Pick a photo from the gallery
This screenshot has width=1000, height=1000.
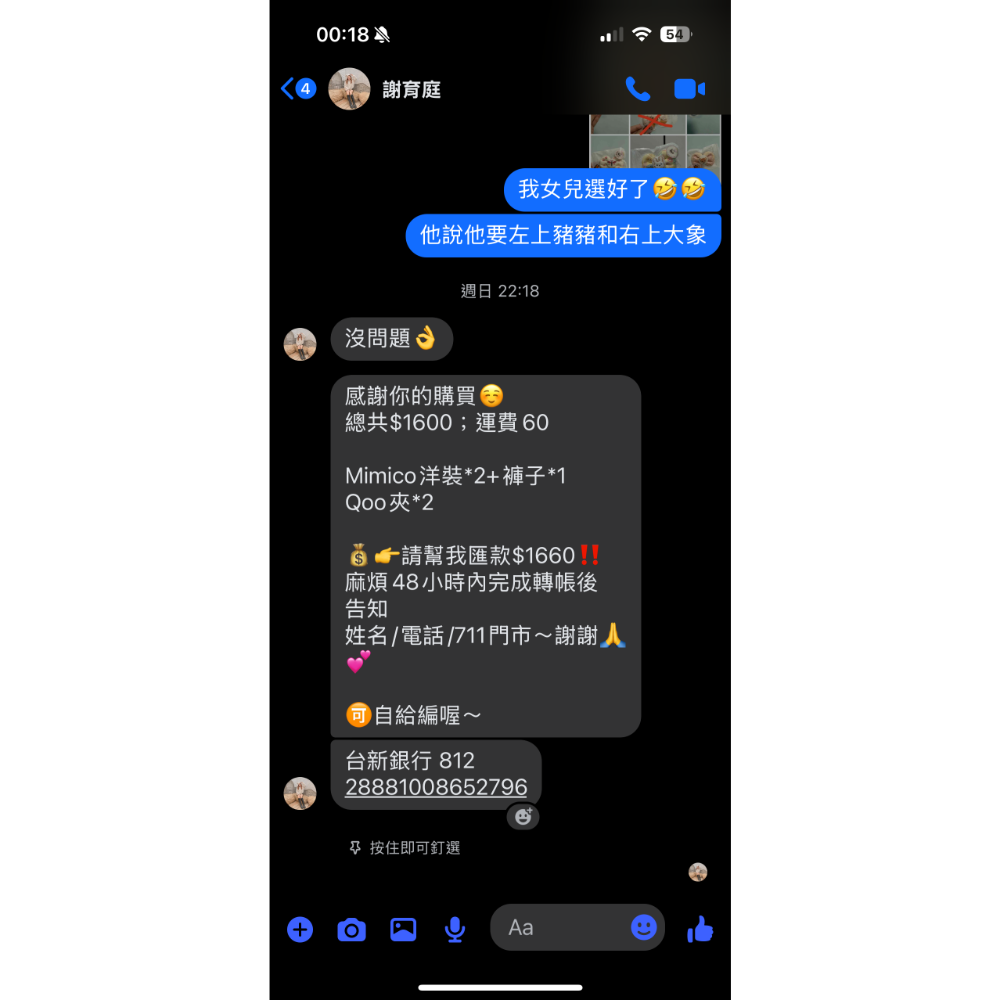pos(403,930)
